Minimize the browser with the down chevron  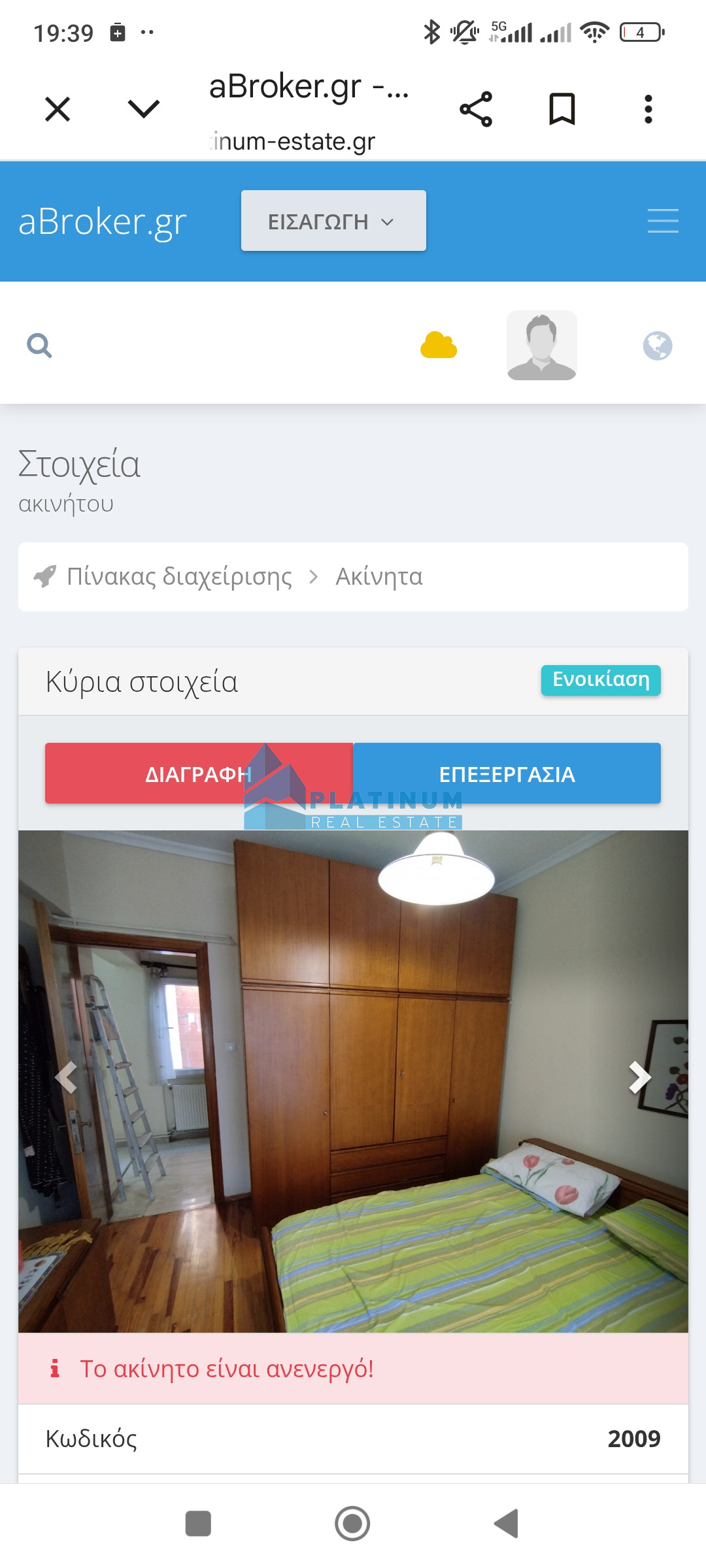(144, 109)
